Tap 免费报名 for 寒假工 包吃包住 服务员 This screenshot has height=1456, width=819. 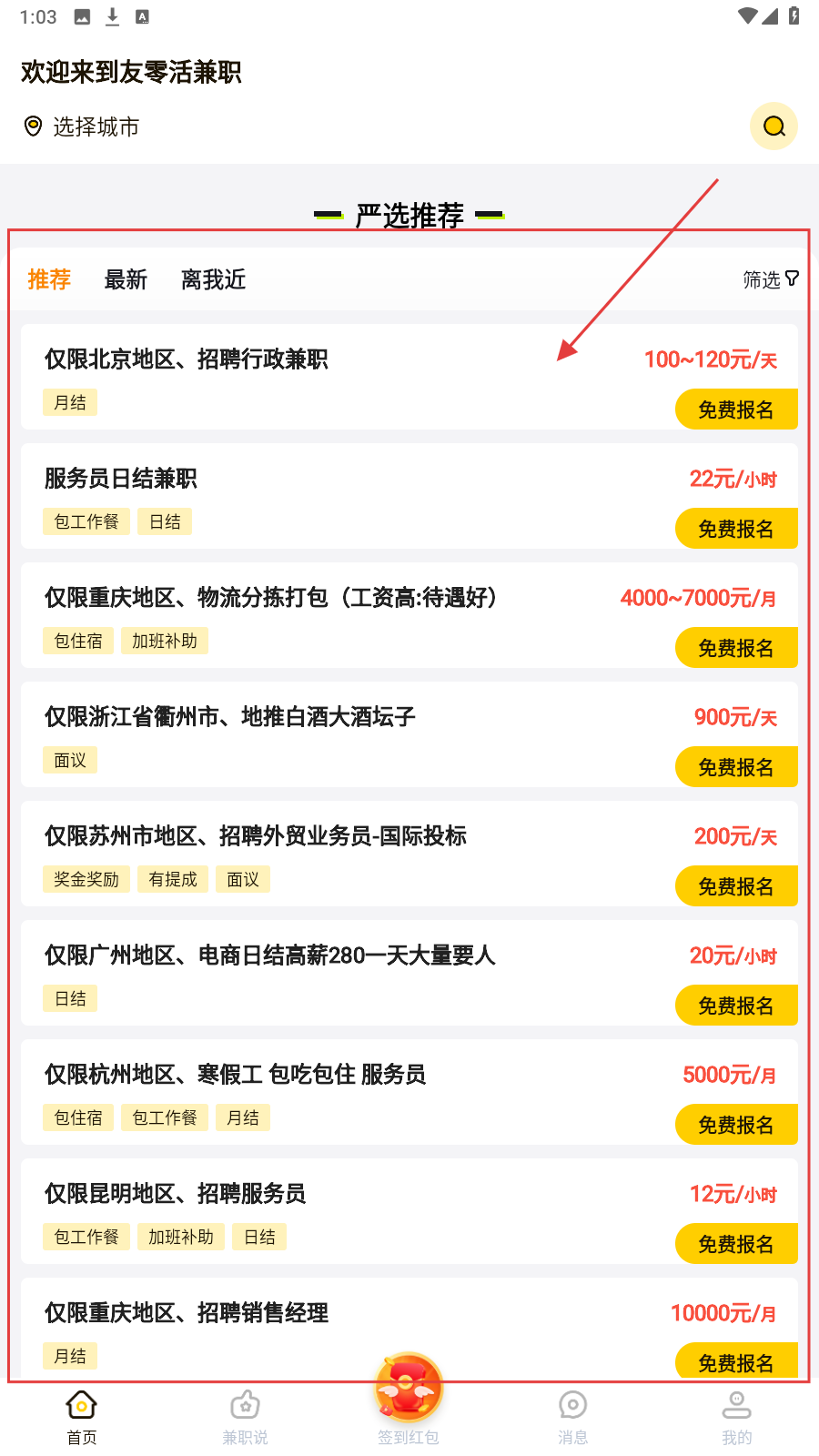735,1125
